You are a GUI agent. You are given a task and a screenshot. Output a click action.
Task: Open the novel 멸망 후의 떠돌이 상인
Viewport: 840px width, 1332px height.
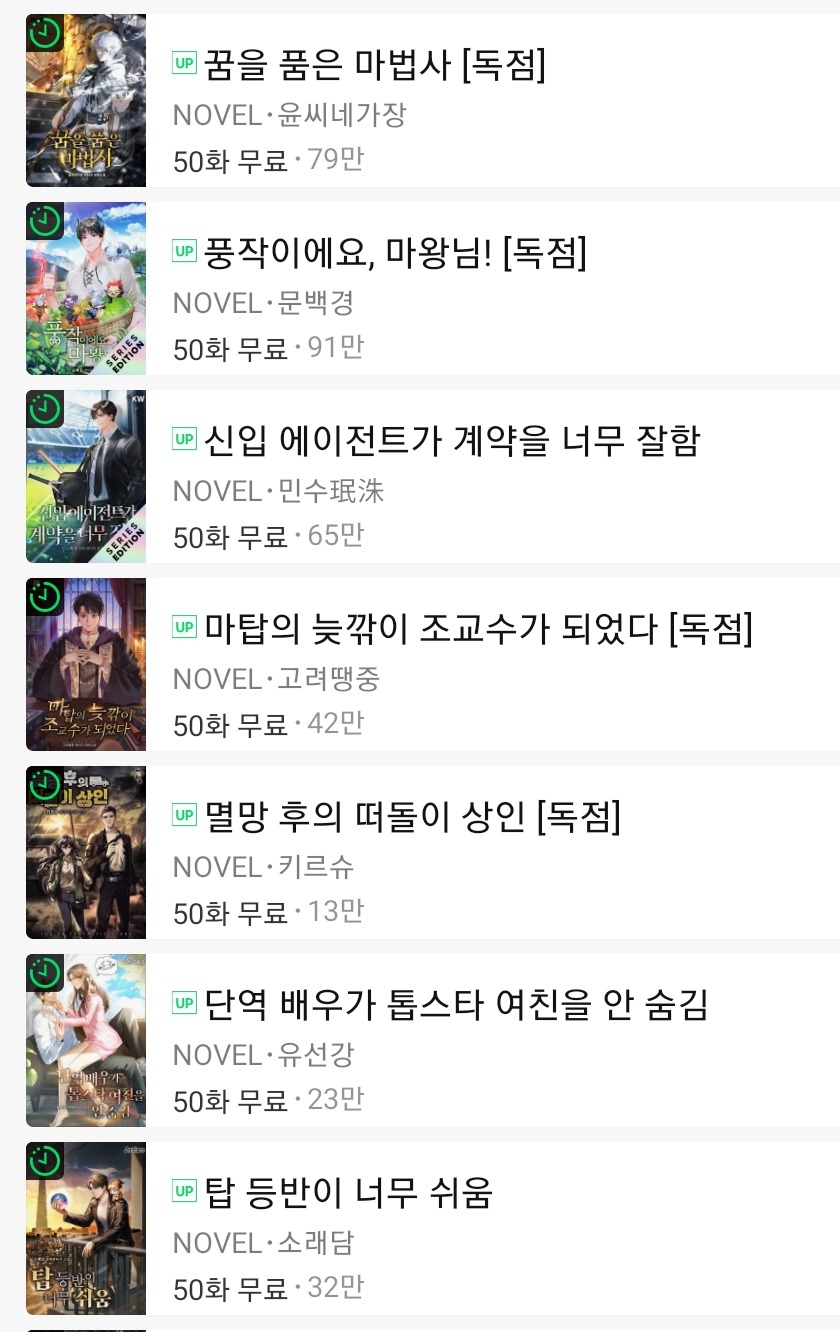(412, 817)
